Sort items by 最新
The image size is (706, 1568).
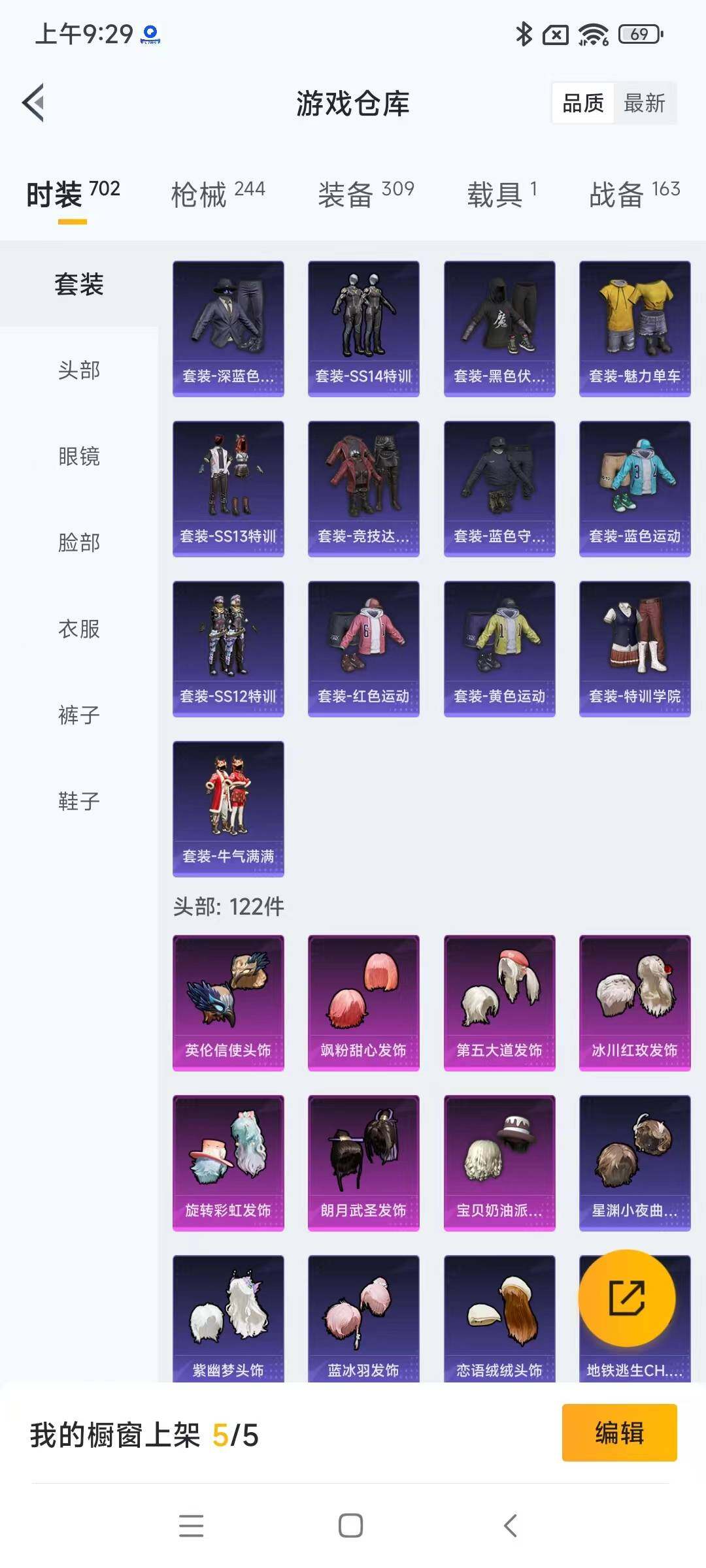tap(645, 103)
